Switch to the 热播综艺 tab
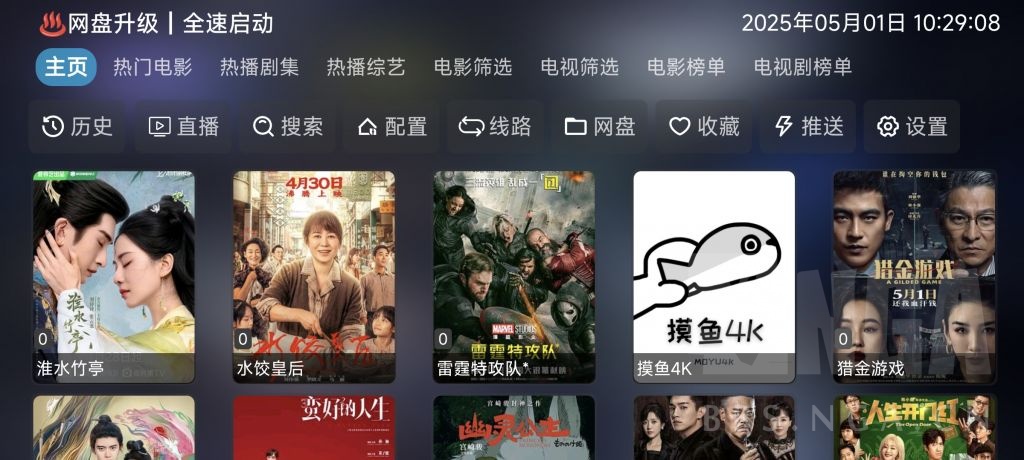The width and height of the screenshot is (1024, 460). pos(366,67)
